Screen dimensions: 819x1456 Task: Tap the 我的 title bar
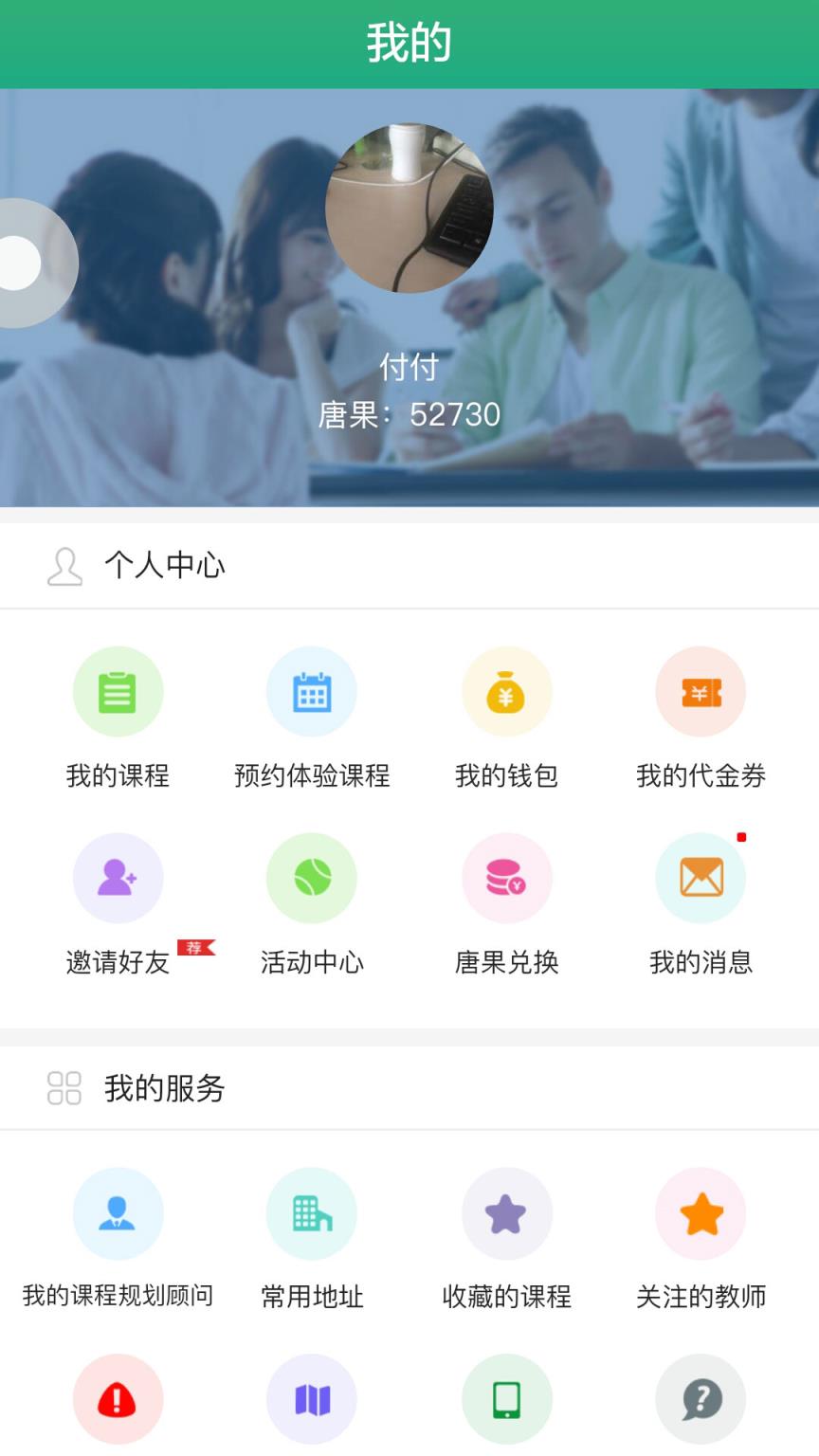click(x=409, y=42)
